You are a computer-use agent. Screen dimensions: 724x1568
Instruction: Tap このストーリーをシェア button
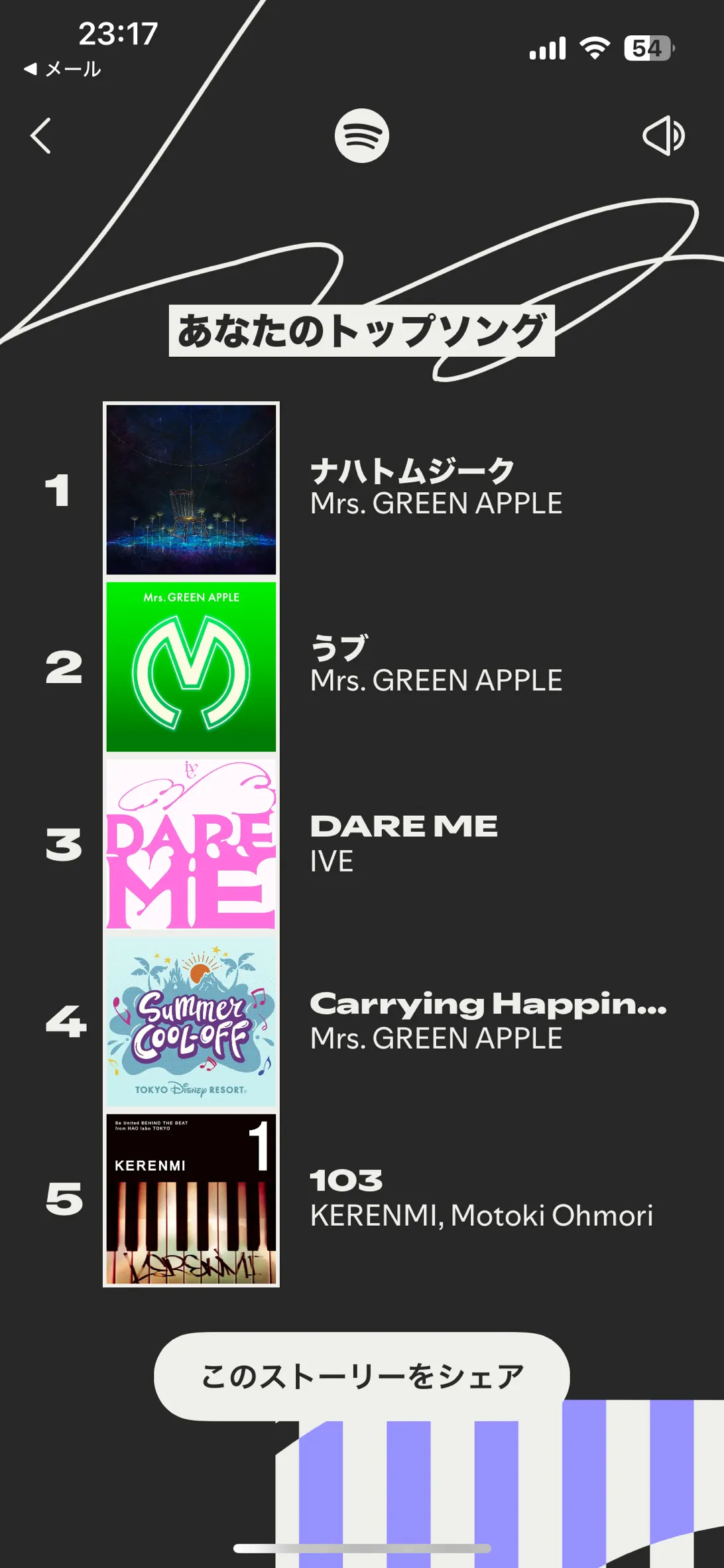(362, 1376)
